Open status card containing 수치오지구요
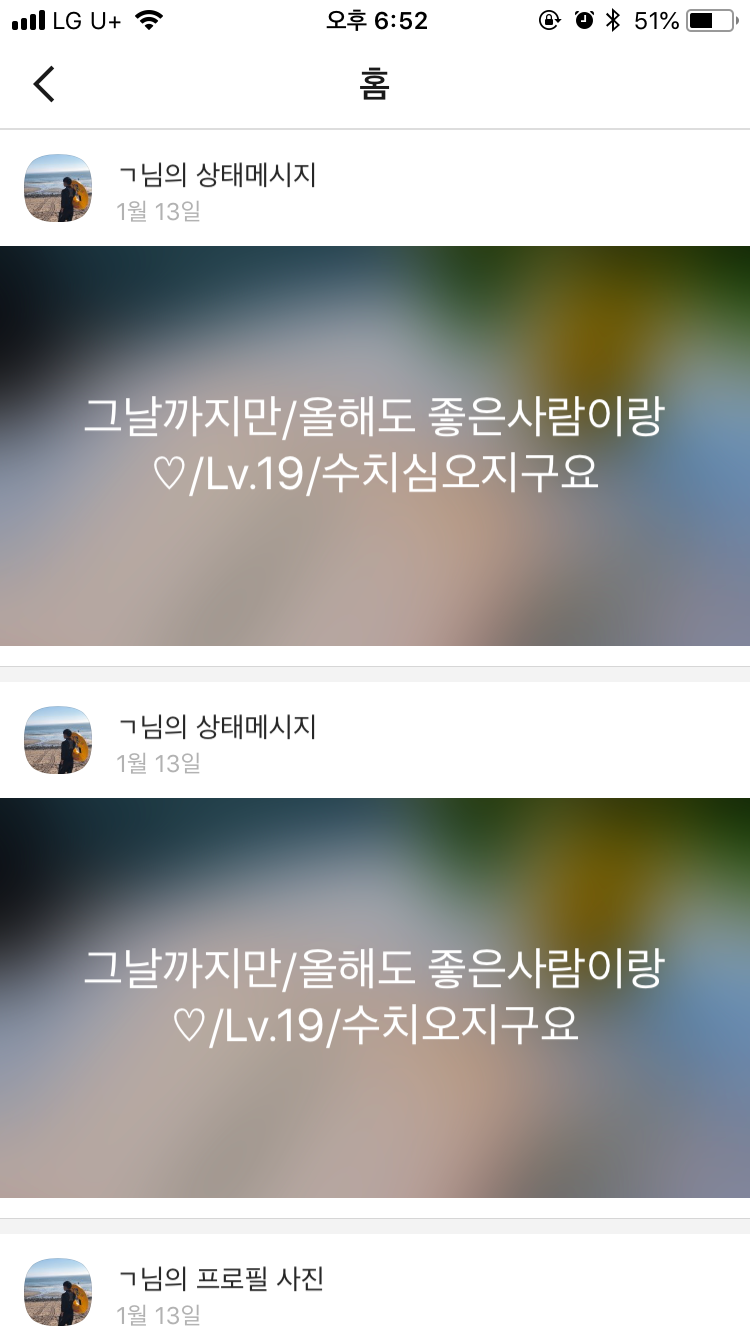Image resolution: width=750 pixels, height=1334 pixels. coord(375,997)
